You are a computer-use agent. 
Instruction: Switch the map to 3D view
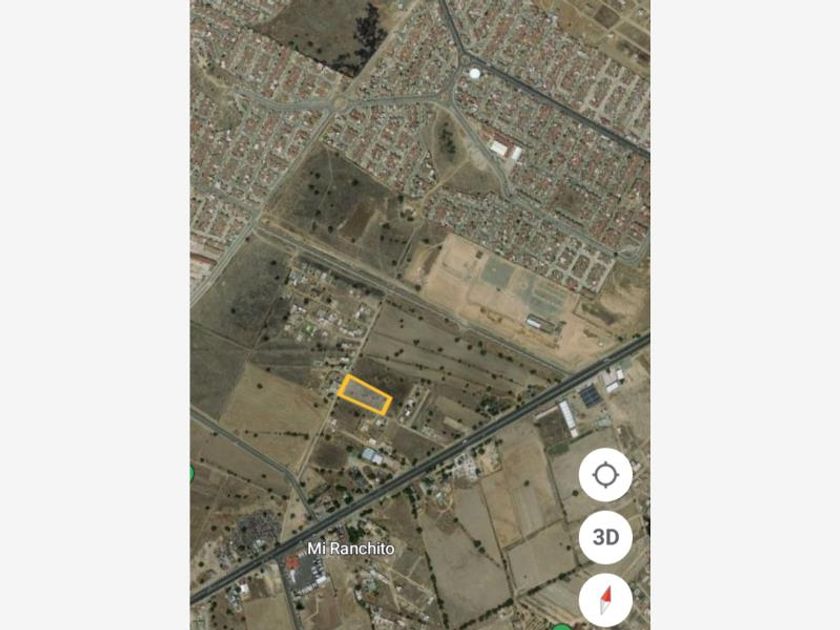pyautogui.click(x=605, y=537)
